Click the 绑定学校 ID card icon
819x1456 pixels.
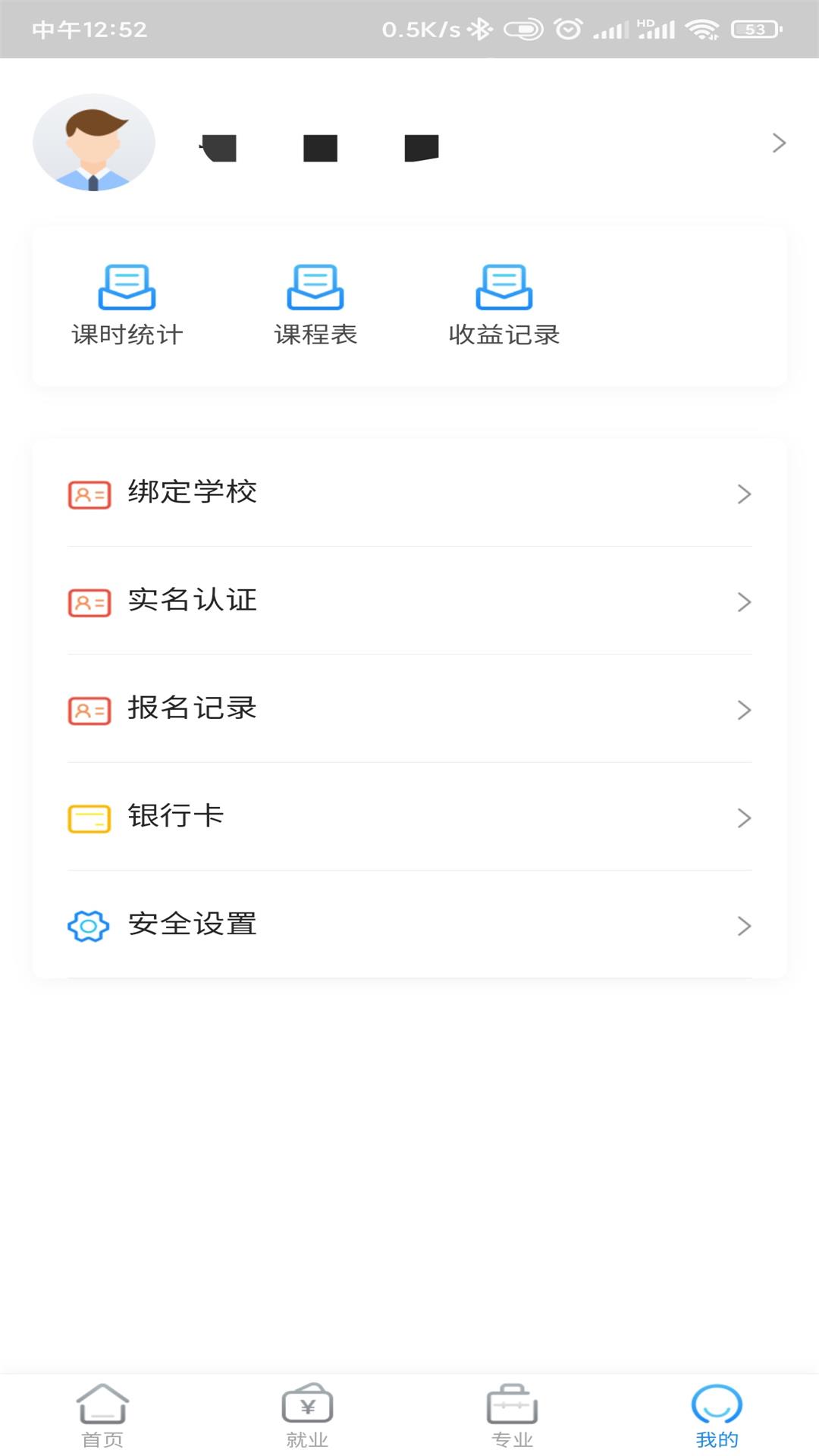88,494
